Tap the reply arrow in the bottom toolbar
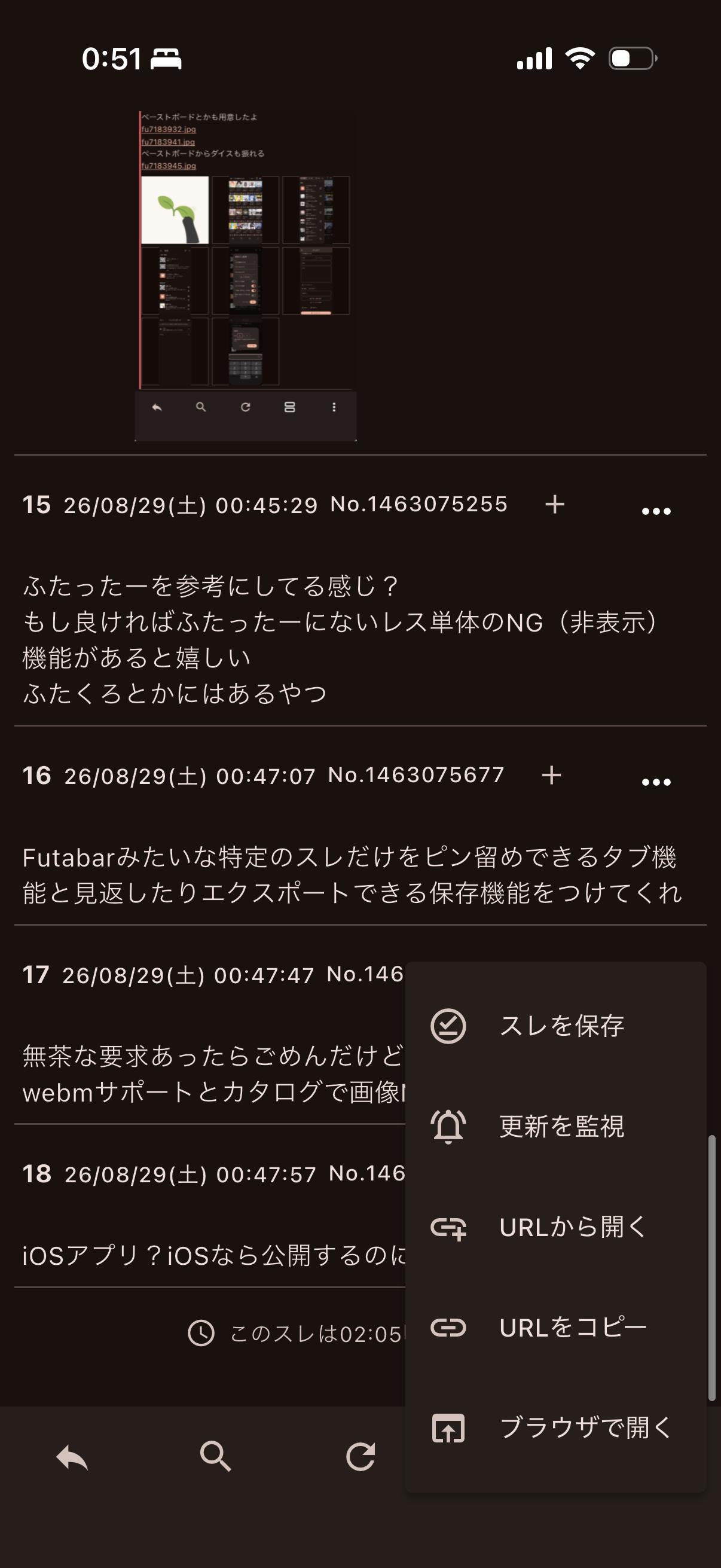Screen dimensions: 721x1568 point(72,1458)
